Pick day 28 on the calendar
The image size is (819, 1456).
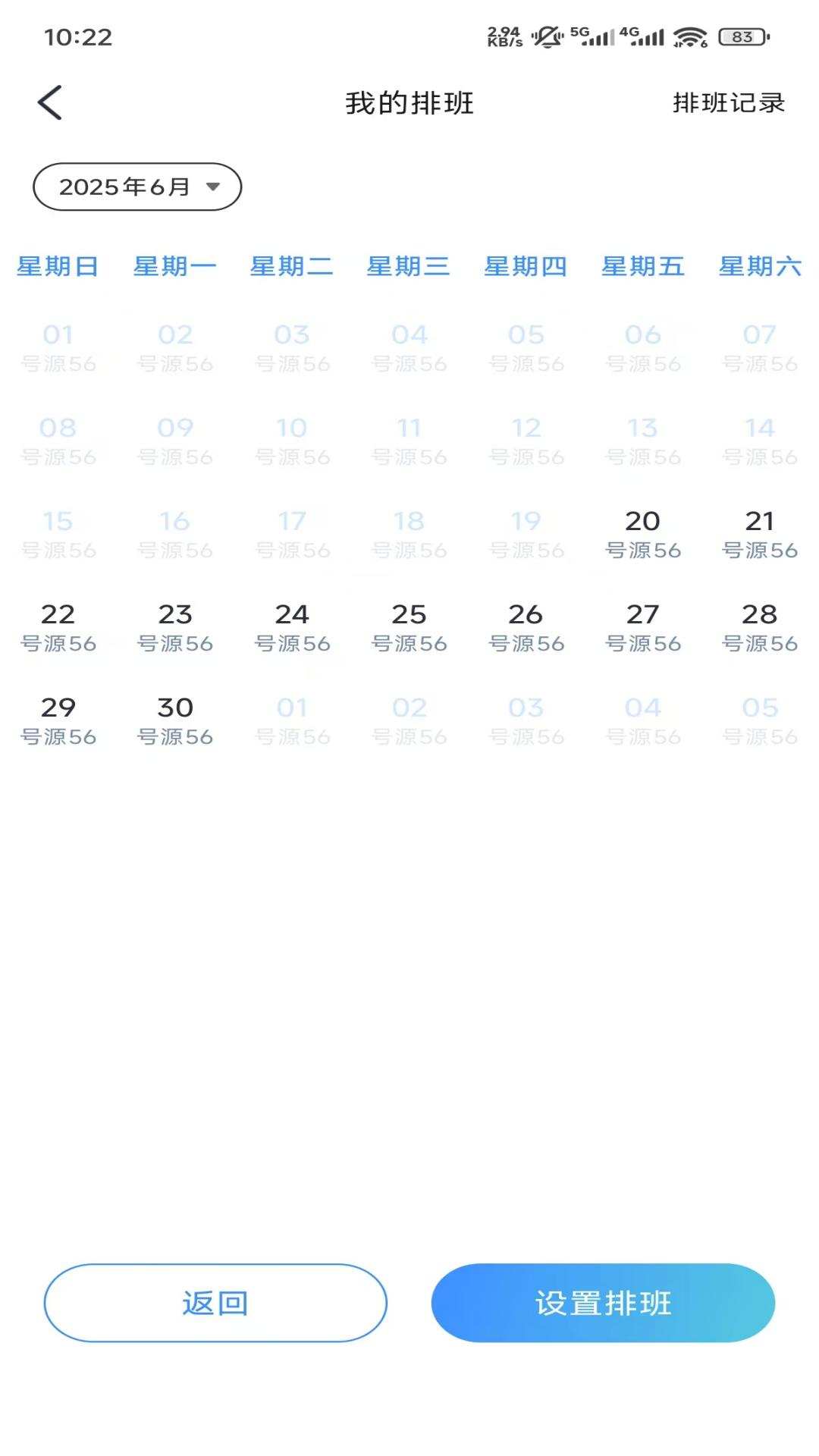click(760, 627)
